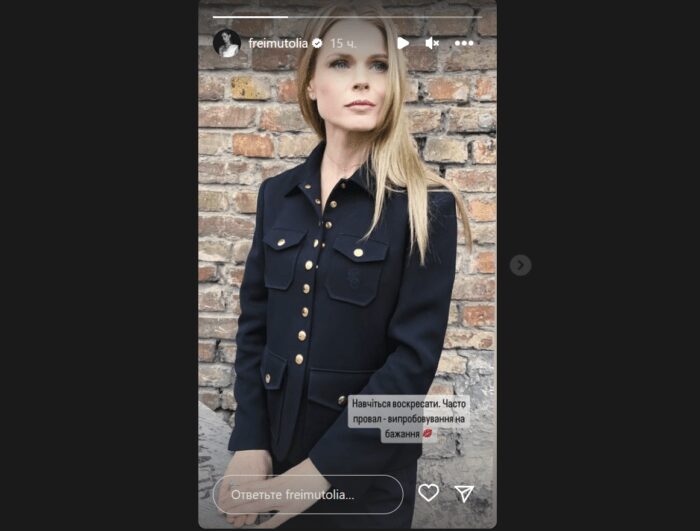Tap the reply to freimutolia field
Screen dimensions: 700x531
[308, 494]
